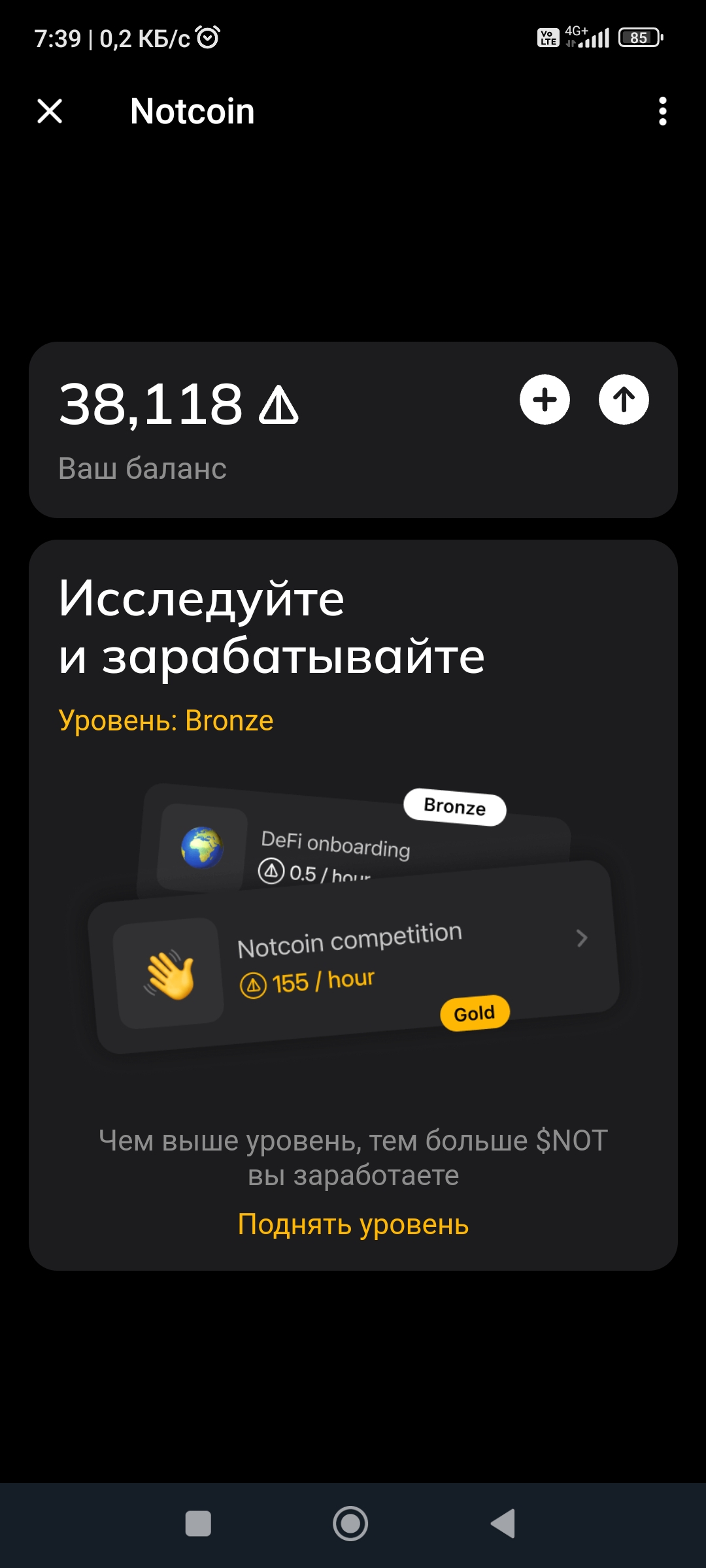Viewport: 706px width, 1568px height.
Task: Tap the plus button to add funds
Action: pos(545,399)
